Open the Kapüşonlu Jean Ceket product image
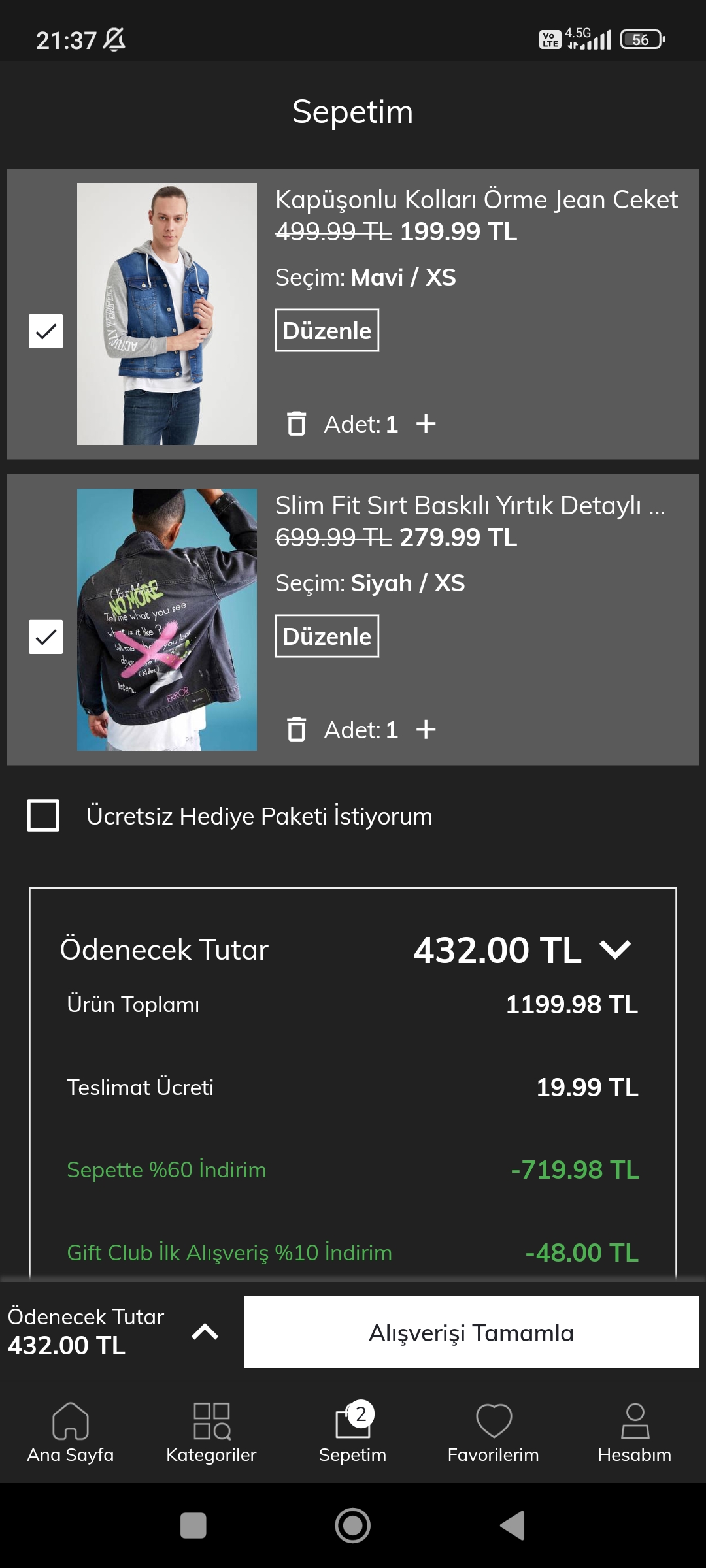 (x=167, y=314)
